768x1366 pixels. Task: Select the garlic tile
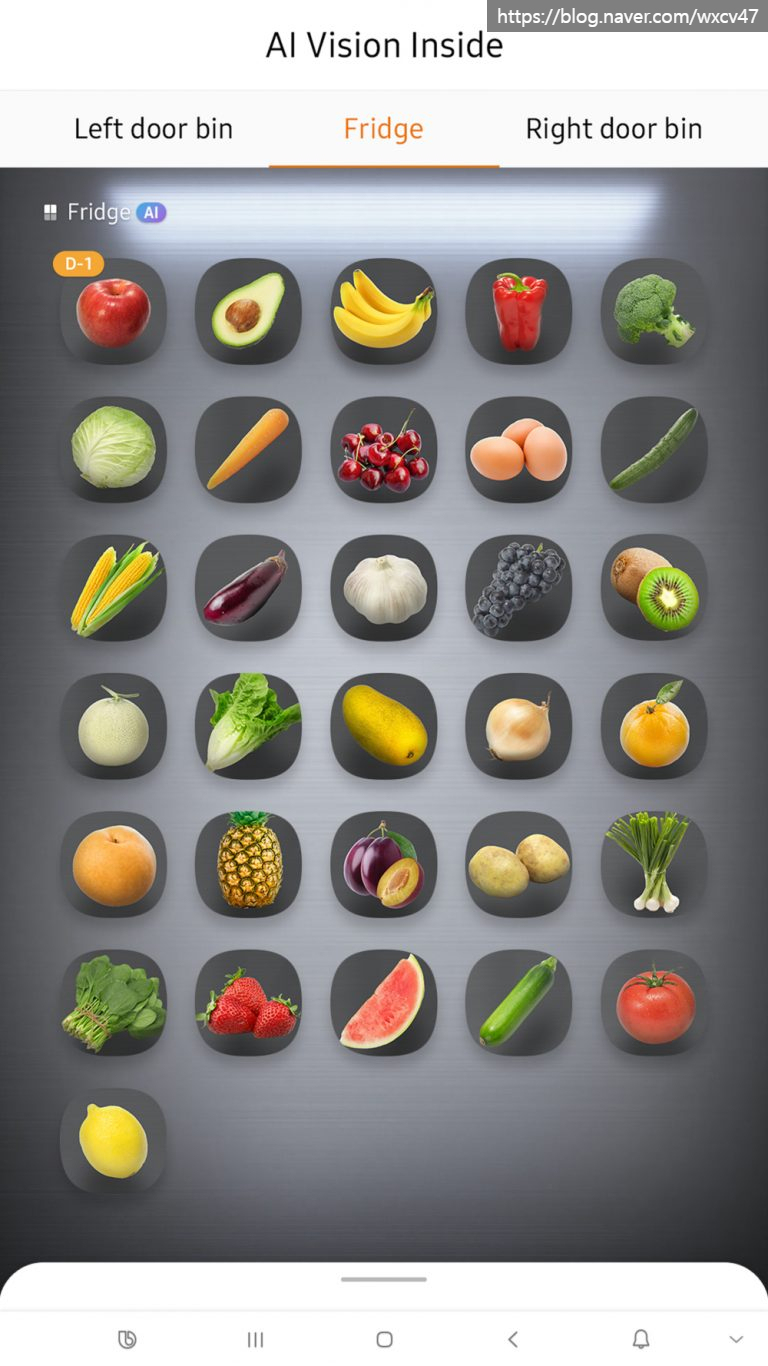383,588
